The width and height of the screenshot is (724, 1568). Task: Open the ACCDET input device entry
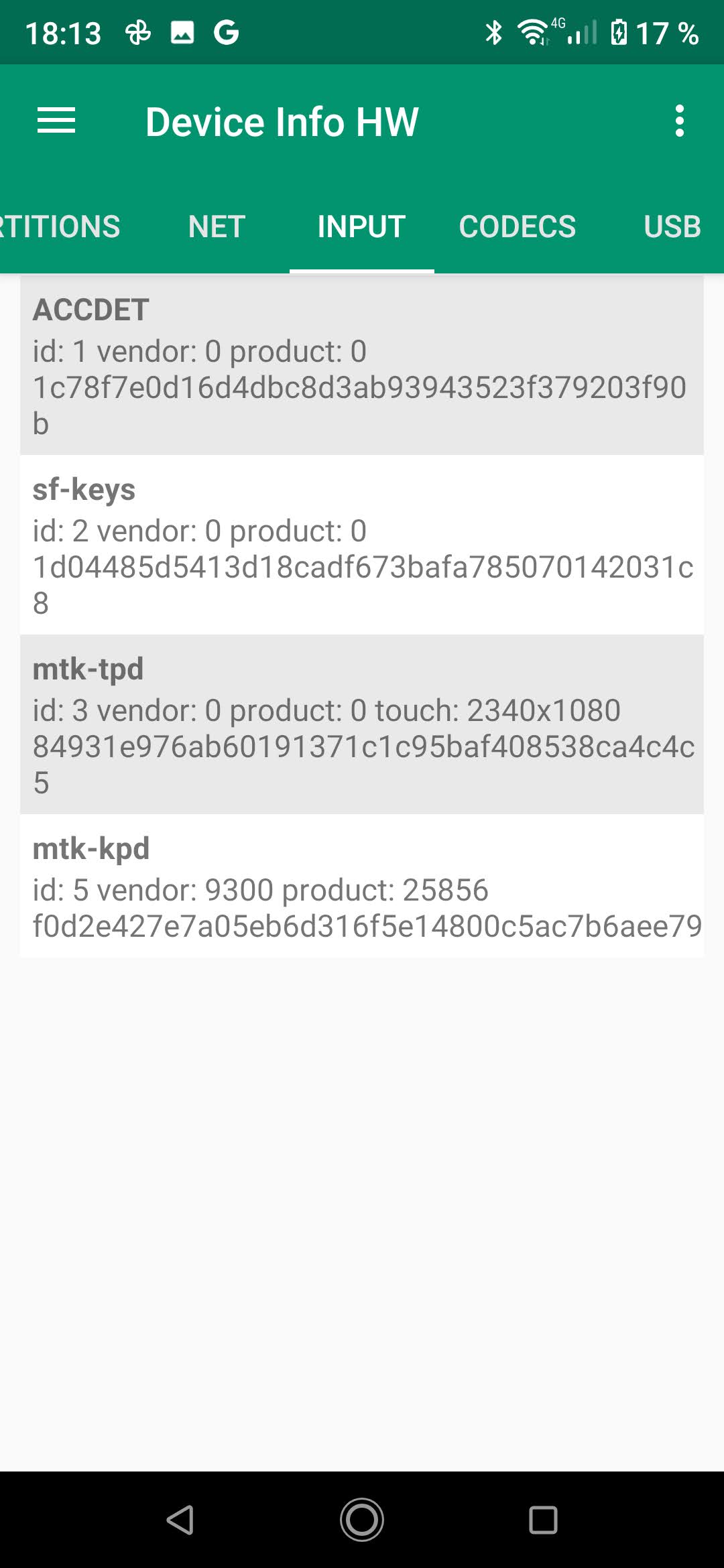click(361, 365)
